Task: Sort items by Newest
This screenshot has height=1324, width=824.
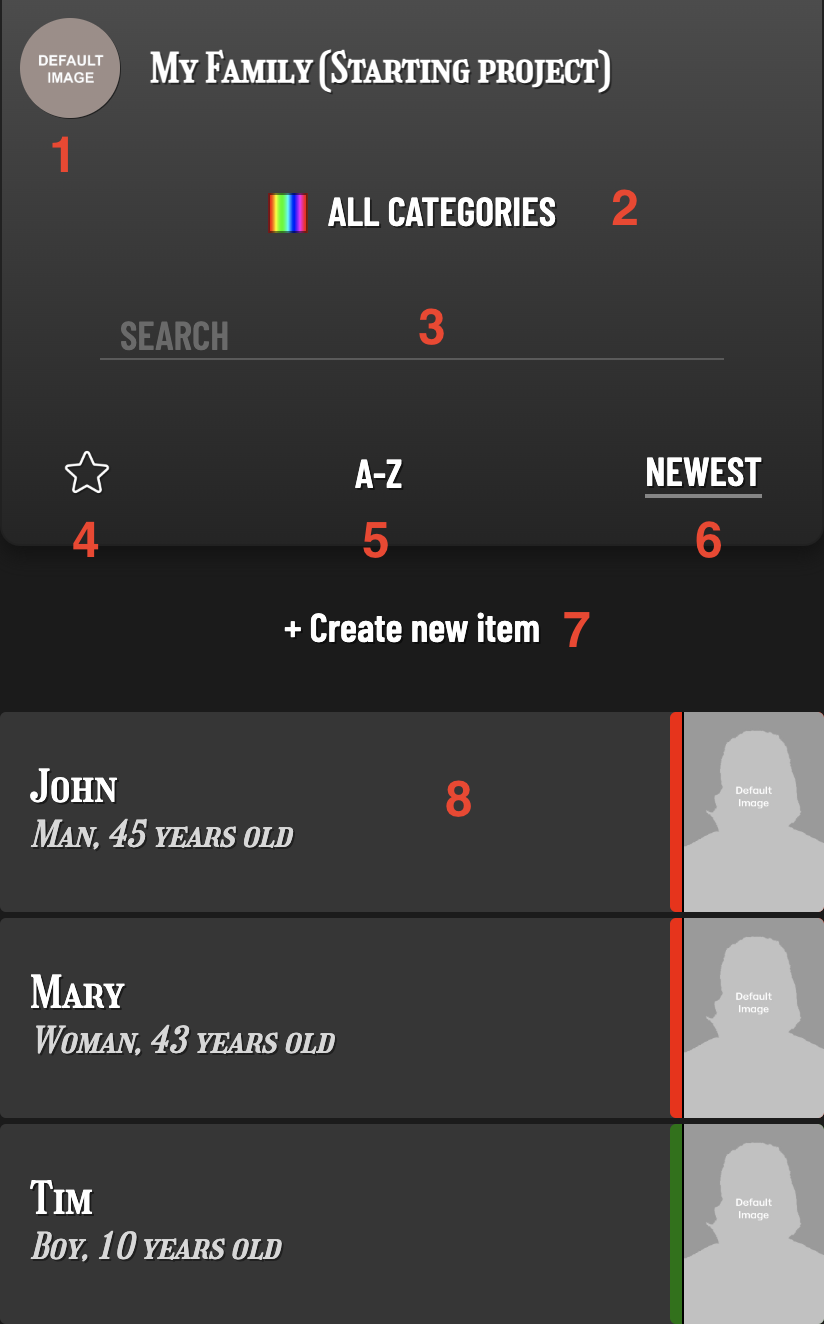Action: pos(703,472)
